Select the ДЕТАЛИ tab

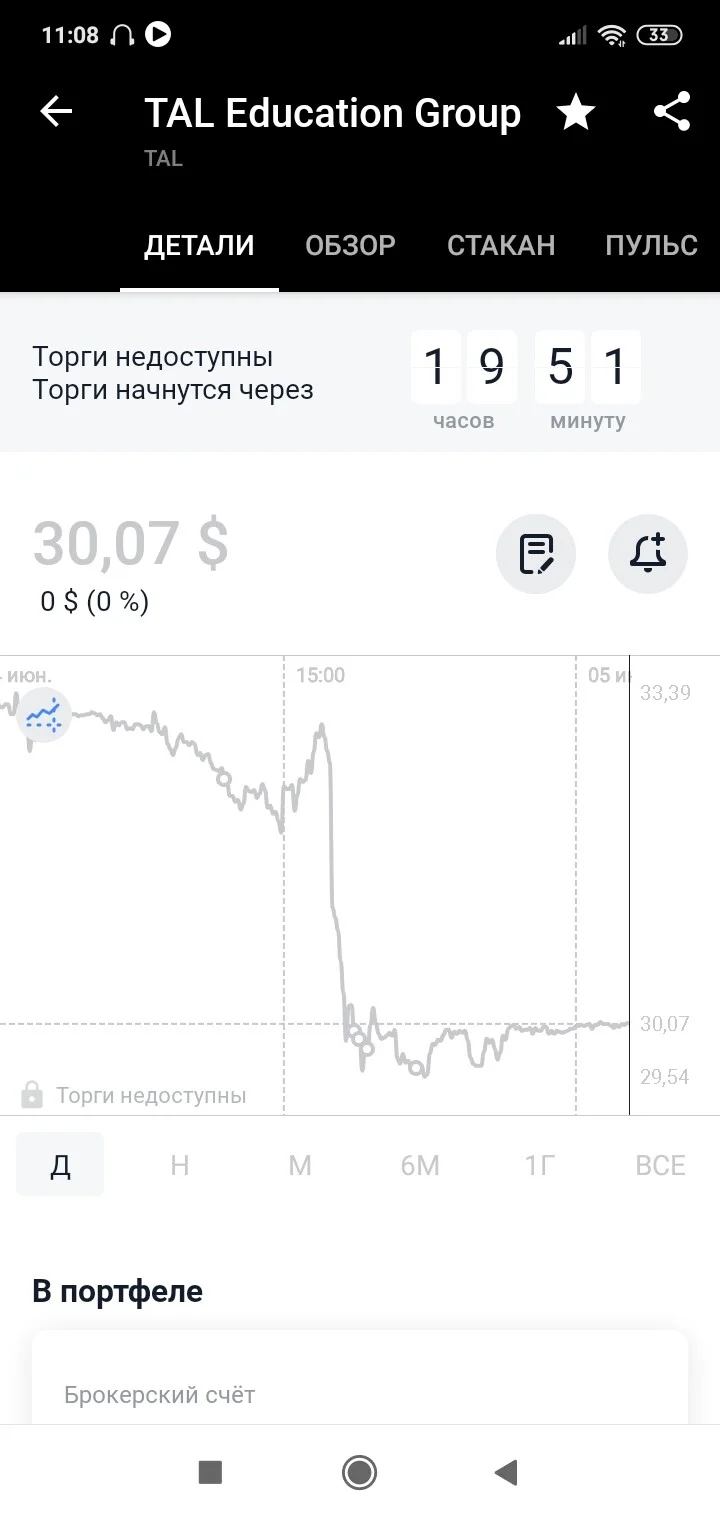coord(199,246)
